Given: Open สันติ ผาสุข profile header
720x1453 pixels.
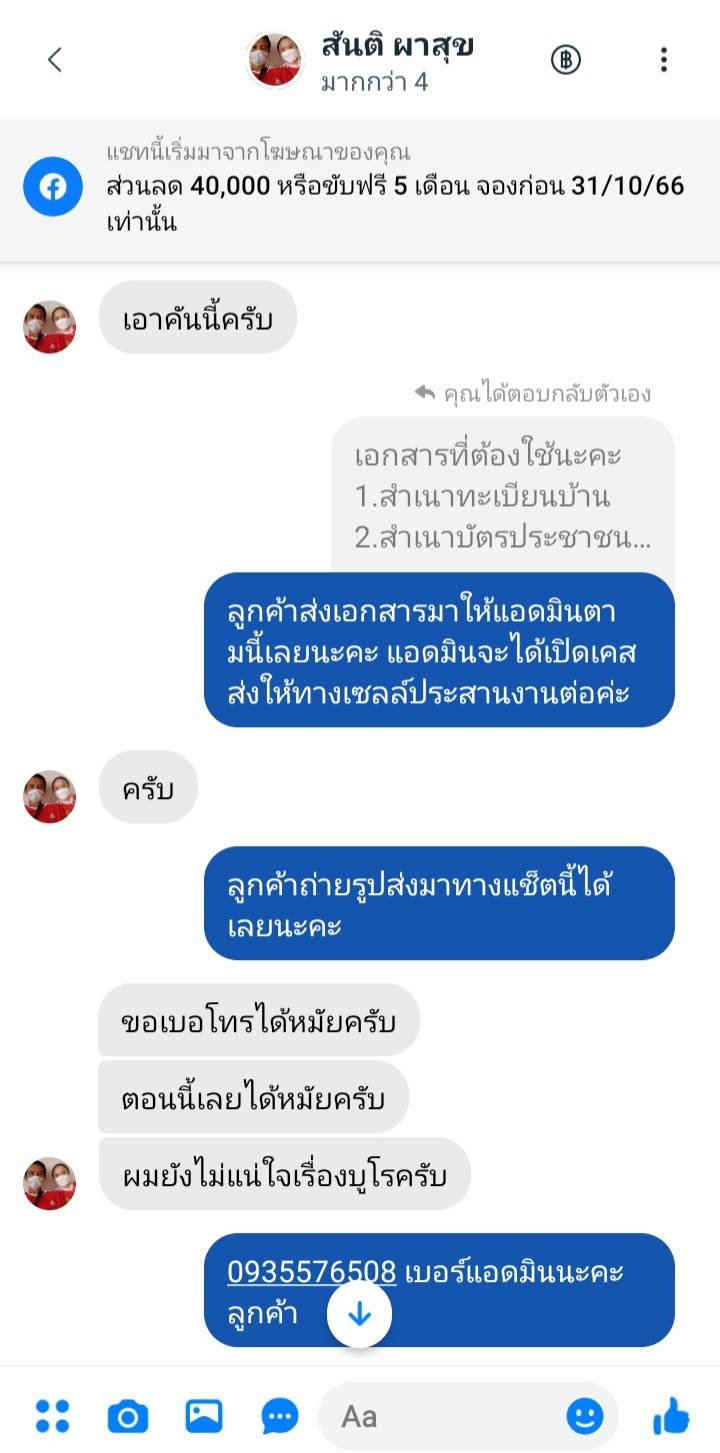Looking at the screenshot, I should (x=396, y=60).
